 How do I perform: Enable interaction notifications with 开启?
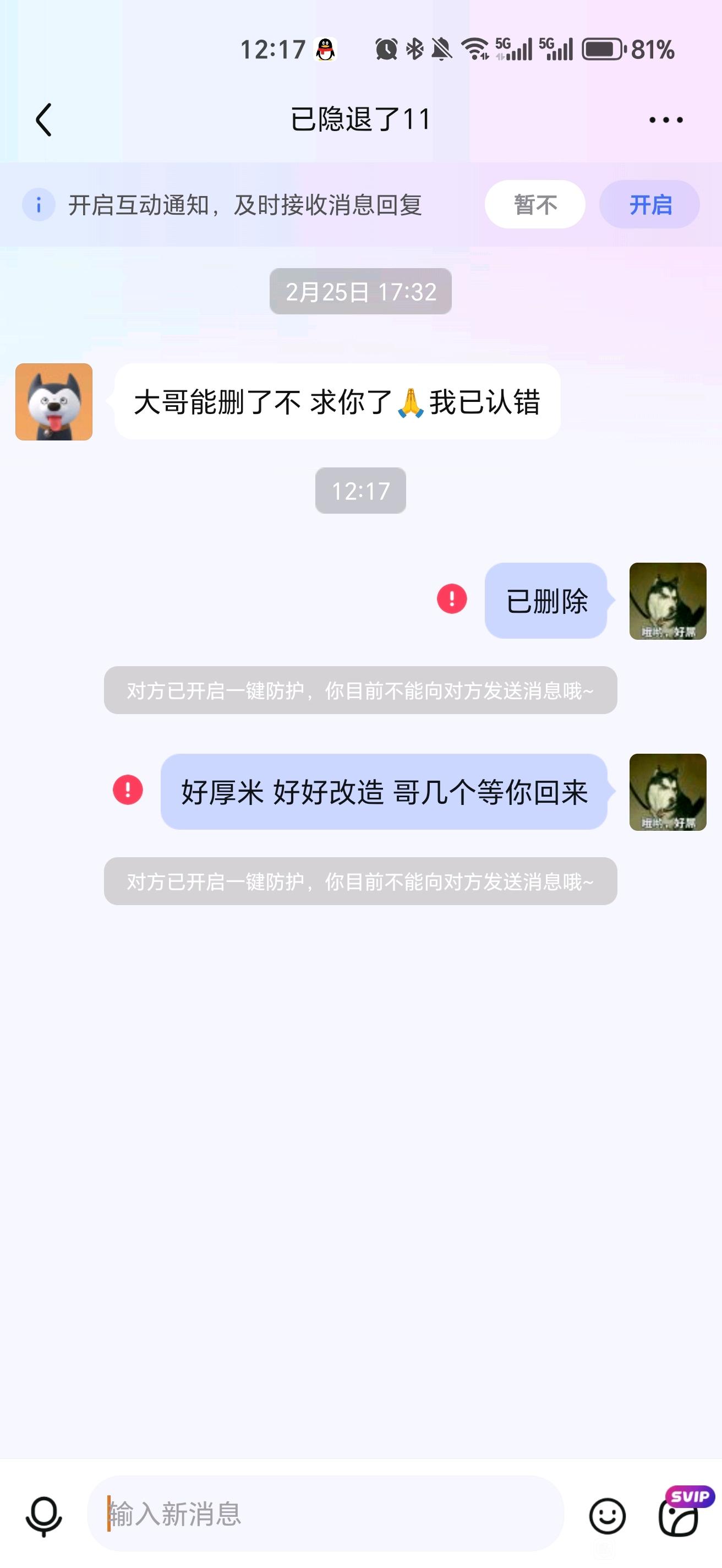pyautogui.click(x=649, y=204)
